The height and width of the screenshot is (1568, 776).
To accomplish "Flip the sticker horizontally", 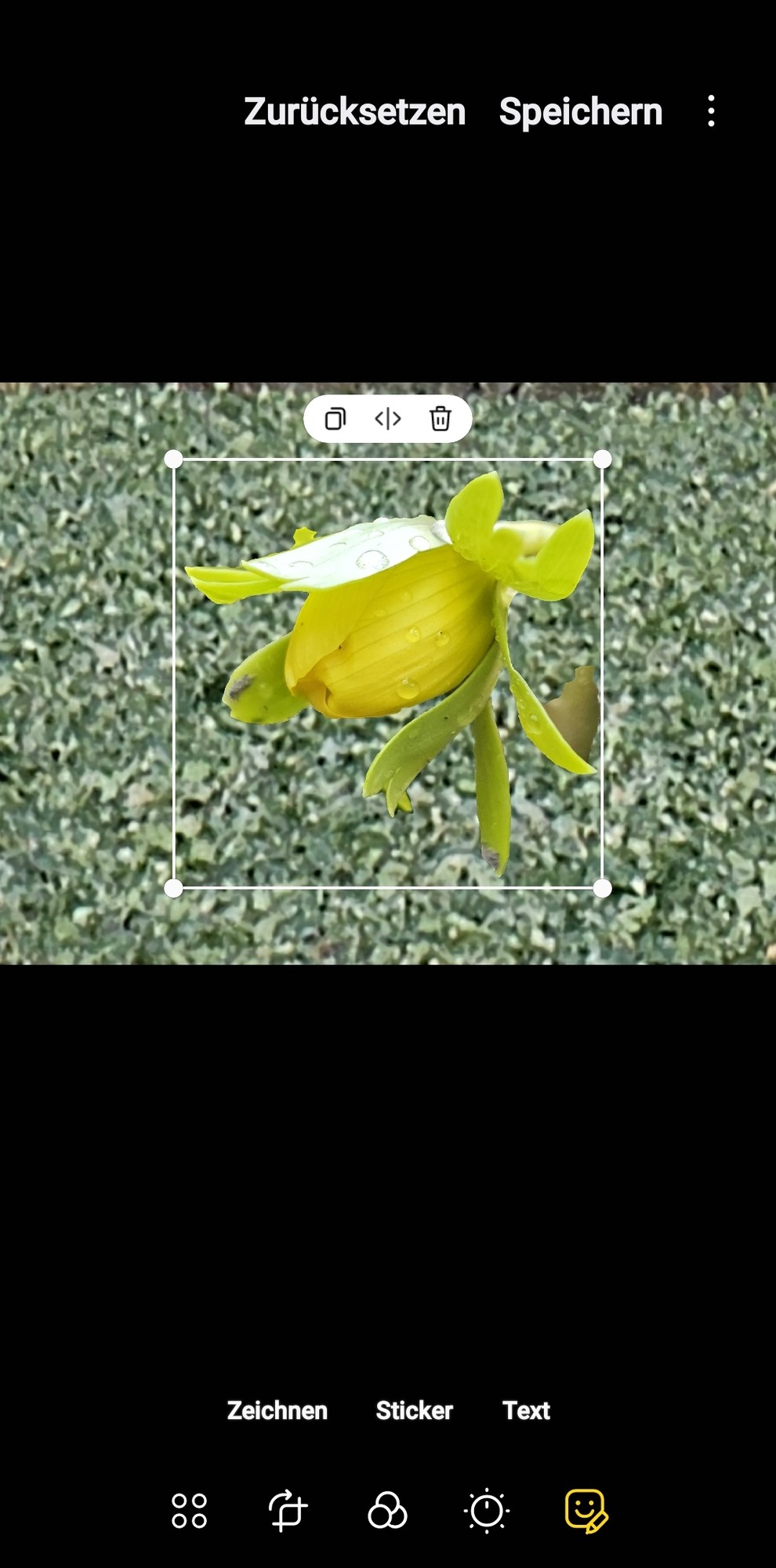I will click(x=388, y=419).
